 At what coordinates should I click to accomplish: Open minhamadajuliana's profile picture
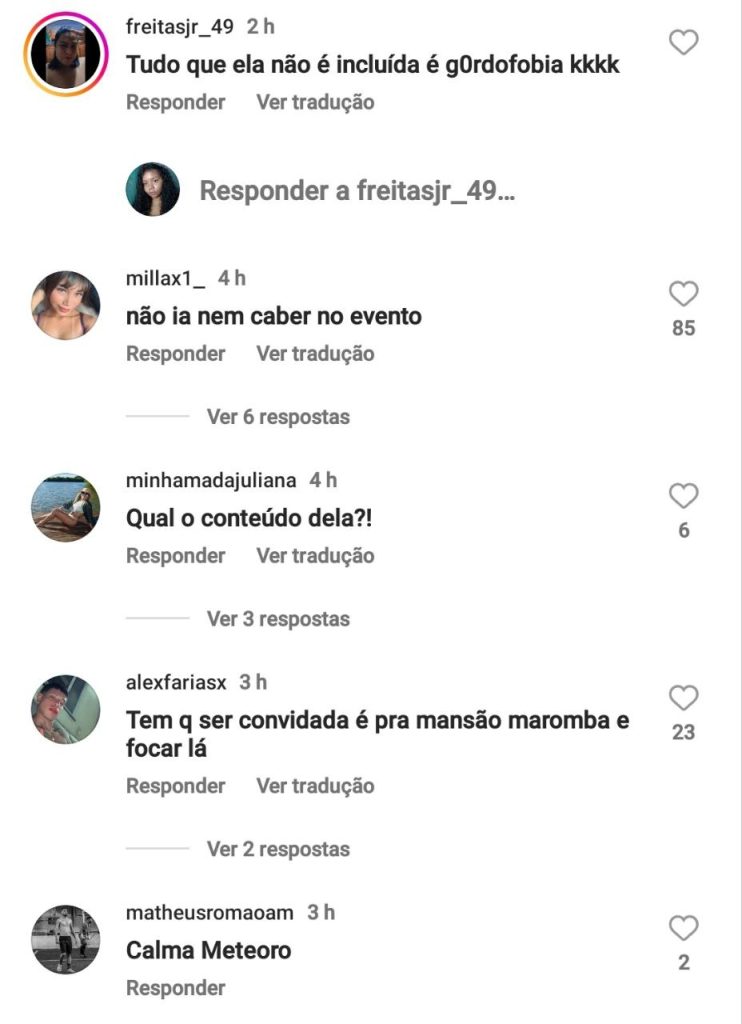[x=66, y=507]
